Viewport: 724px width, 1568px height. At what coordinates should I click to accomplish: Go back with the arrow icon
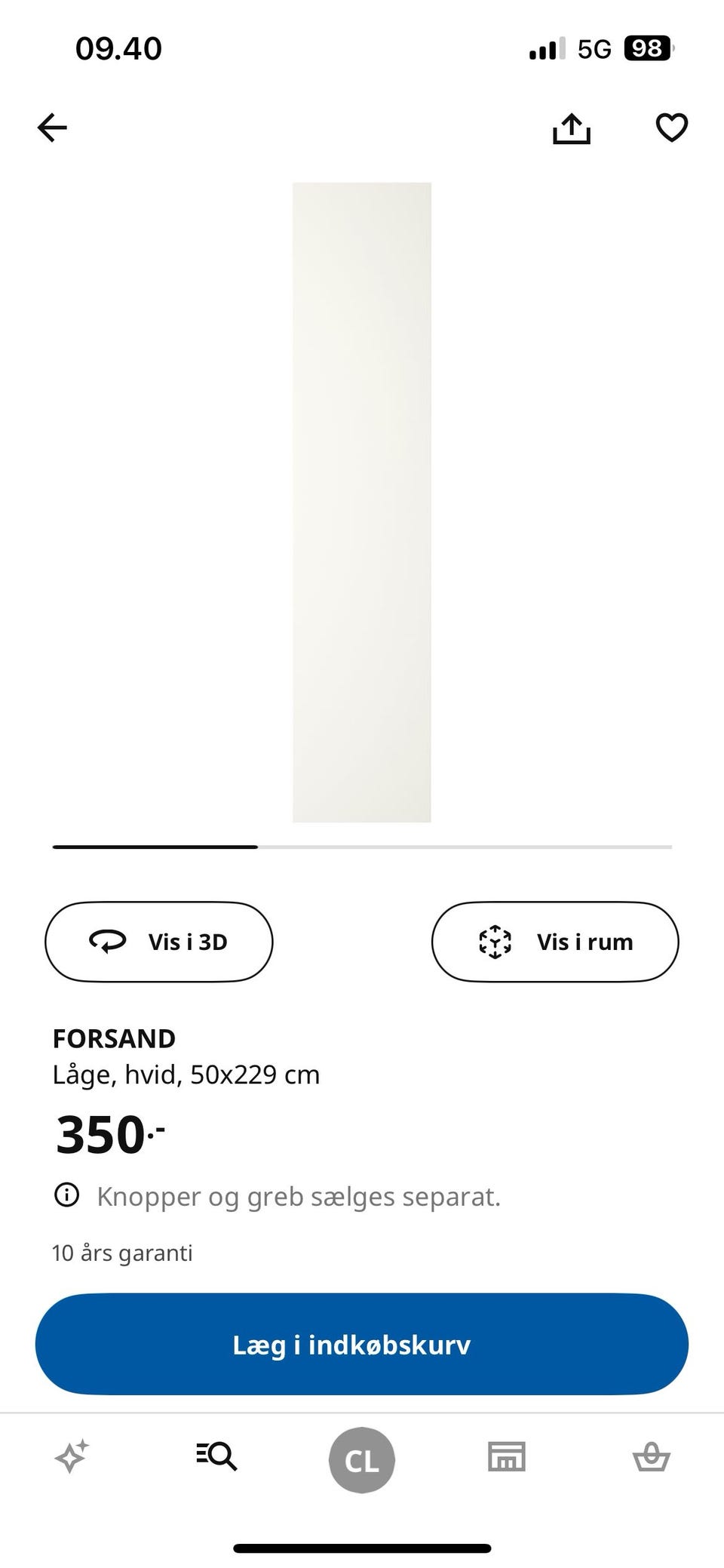(52, 128)
